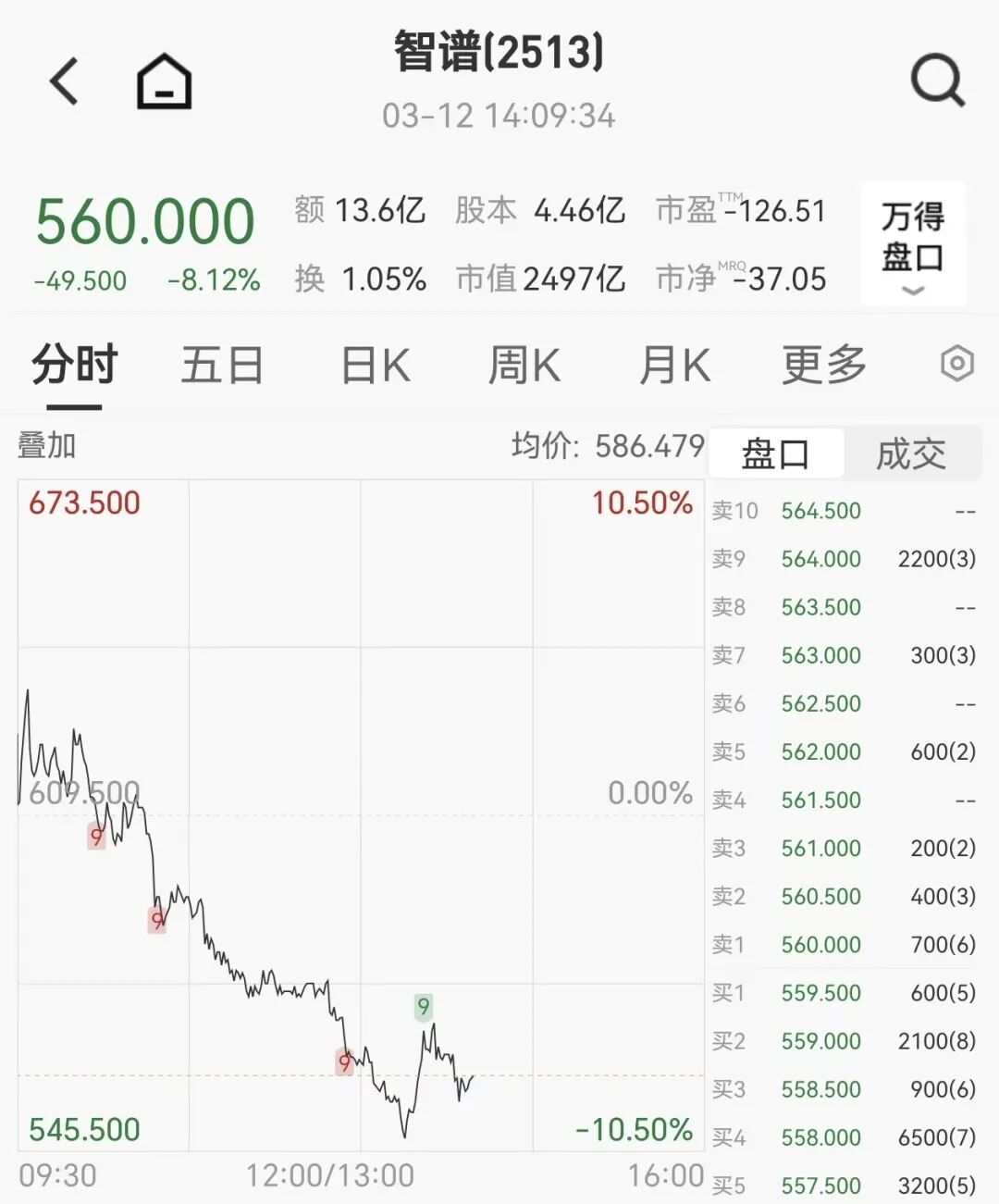Viewport: 999px width, 1204px height.
Task: Go back using the arrow icon
Action: (65, 81)
